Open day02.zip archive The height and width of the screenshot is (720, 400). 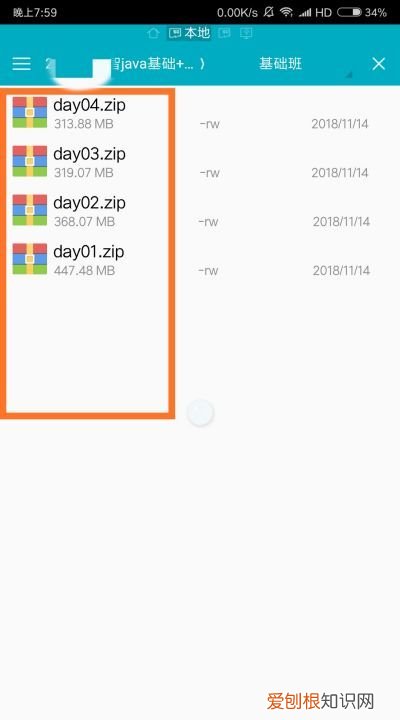point(200,211)
